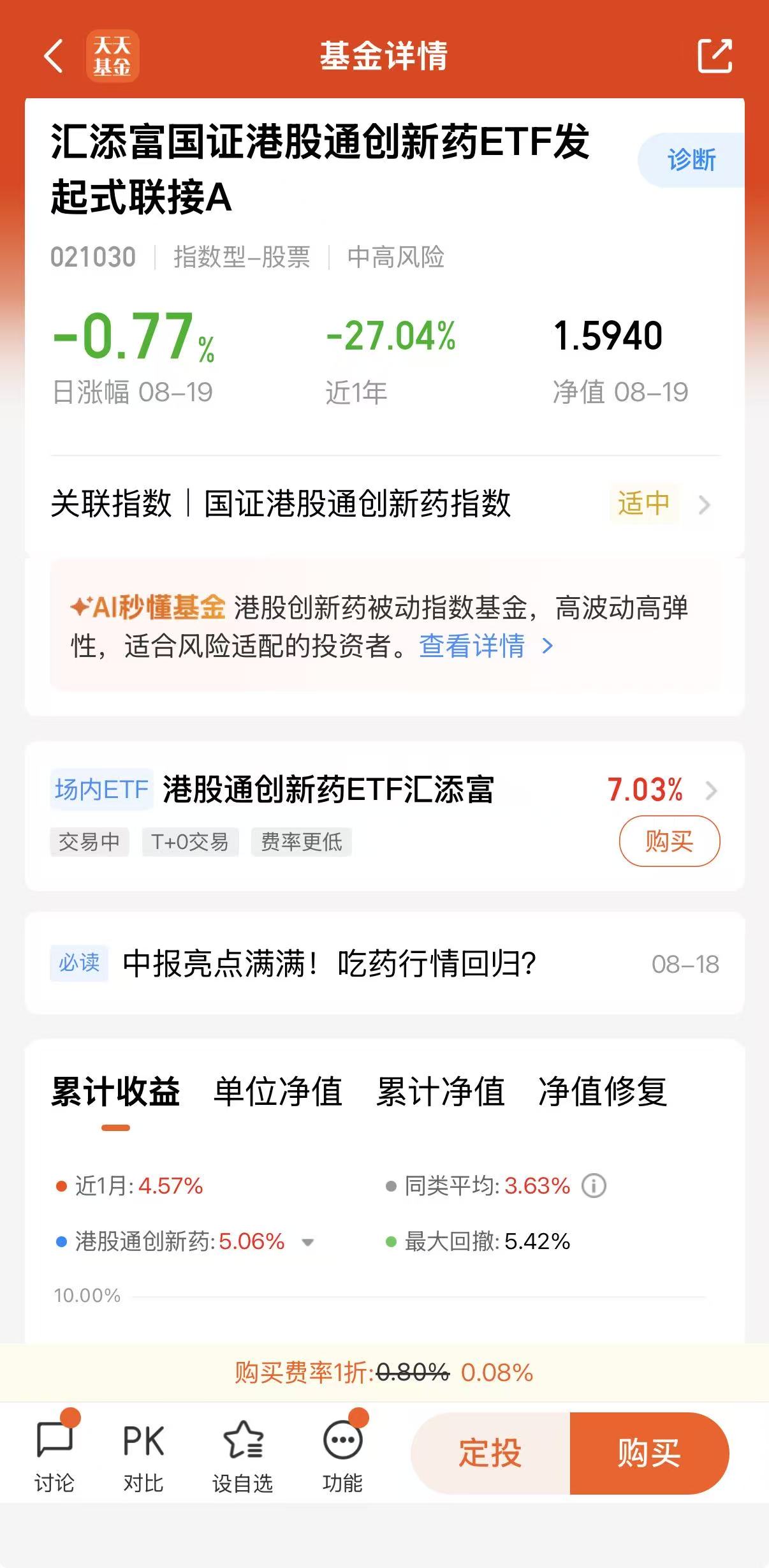
Task: Switch to the 净值修复 tab
Action: [x=603, y=1091]
